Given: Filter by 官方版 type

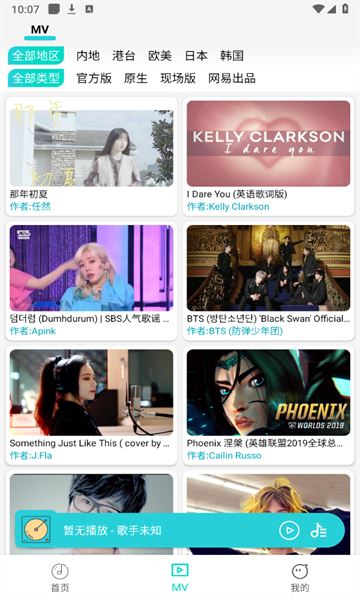Looking at the screenshot, I should pyautogui.click(x=94, y=78).
